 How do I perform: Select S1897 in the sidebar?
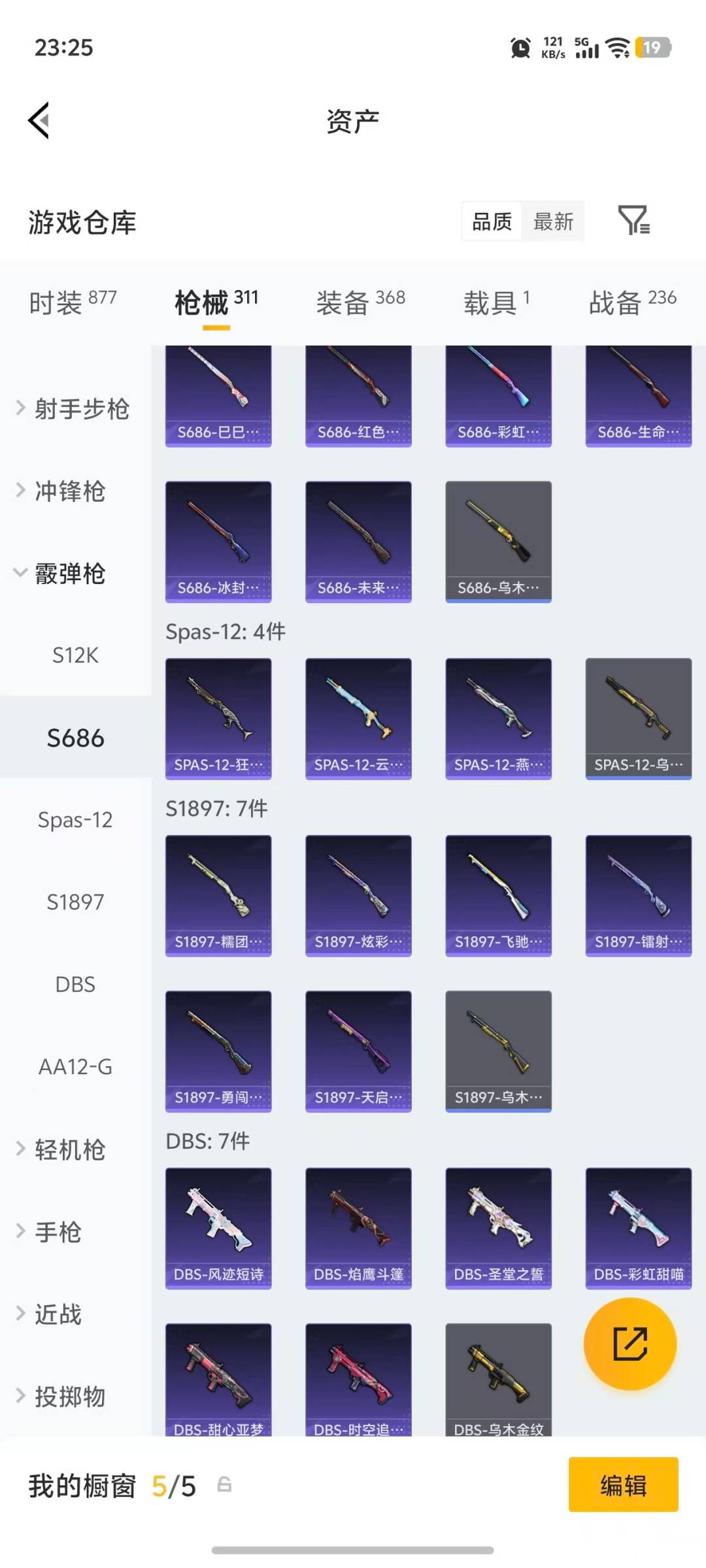click(74, 902)
